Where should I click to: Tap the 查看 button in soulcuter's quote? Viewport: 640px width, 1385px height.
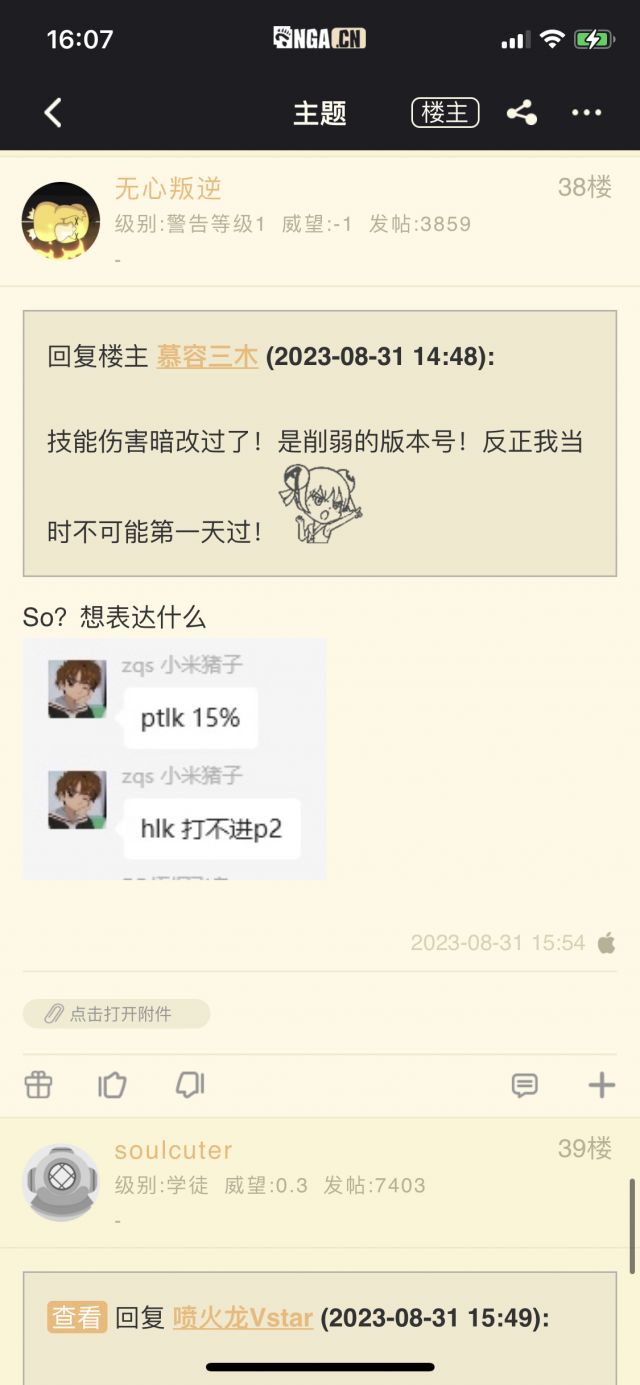click(76, 1318)
